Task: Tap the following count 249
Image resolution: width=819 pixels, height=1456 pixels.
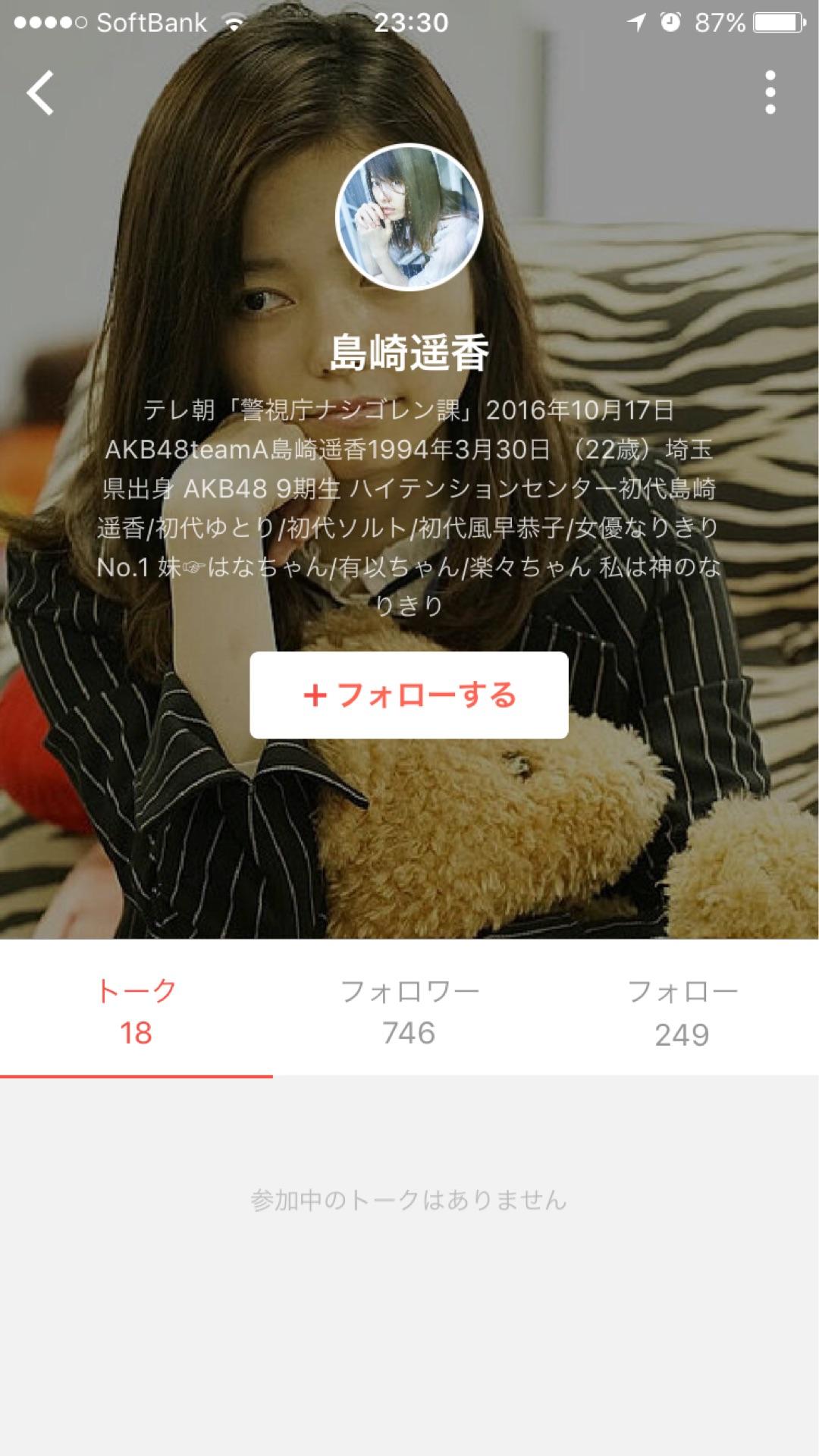Action: point(681,1031)
